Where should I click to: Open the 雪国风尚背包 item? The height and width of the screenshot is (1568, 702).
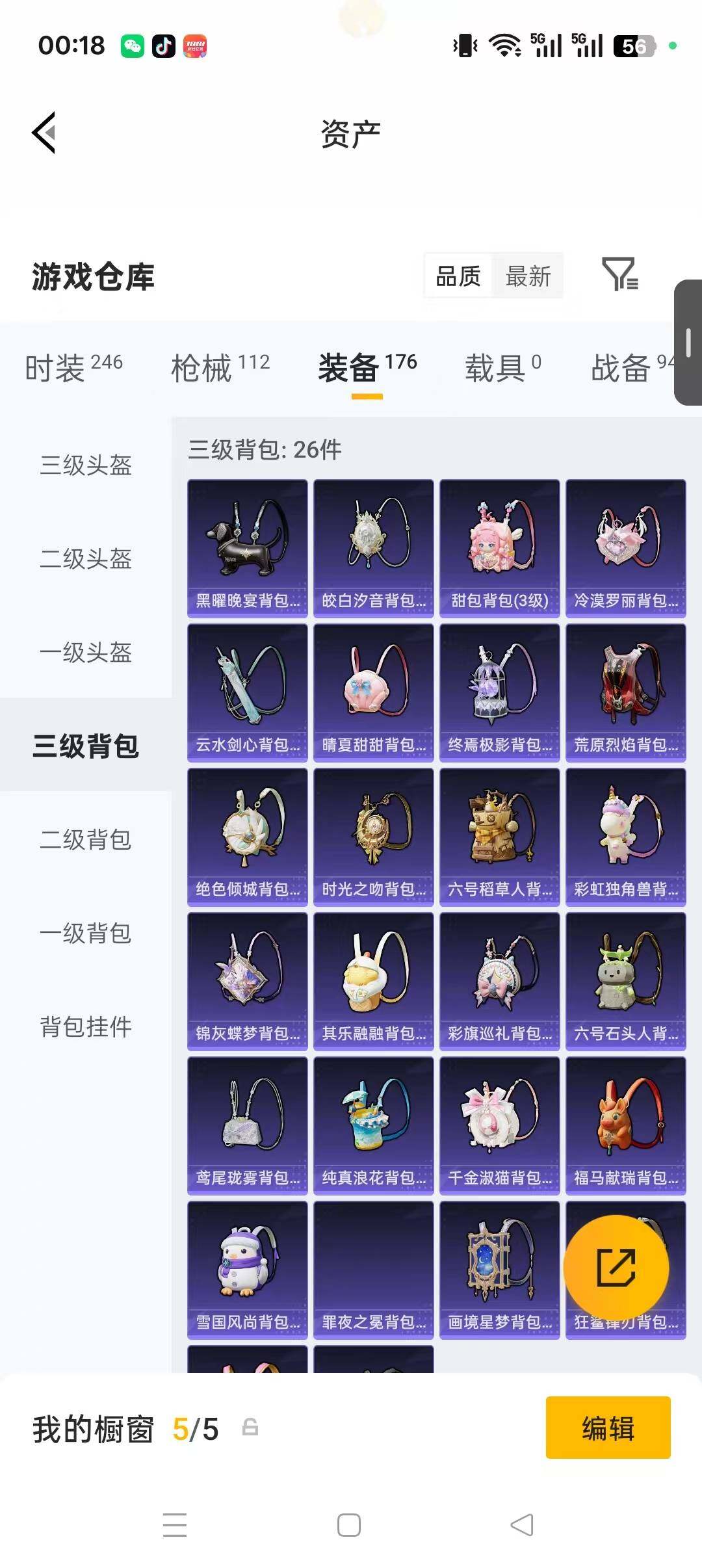point(248,1270)
